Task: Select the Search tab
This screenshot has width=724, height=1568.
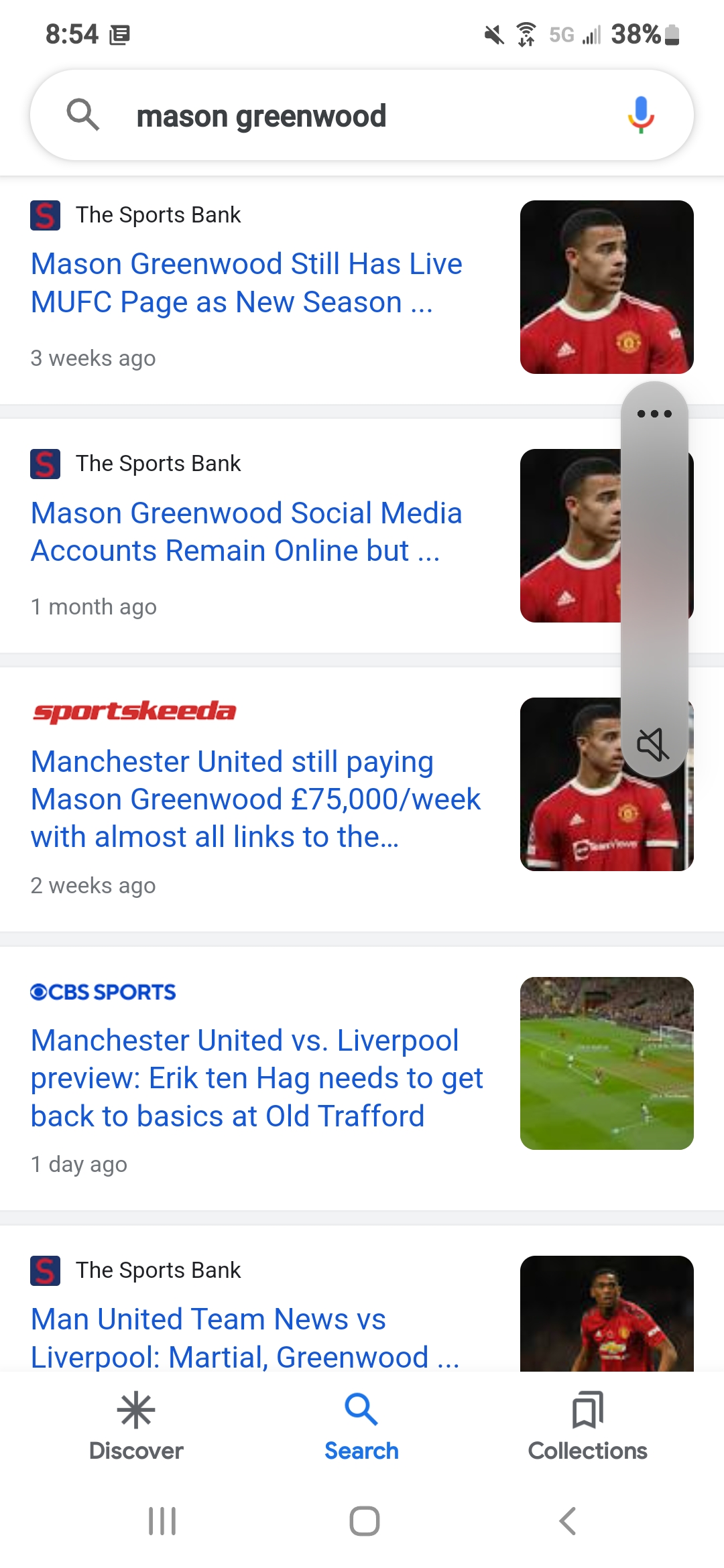Action: 361,1426
